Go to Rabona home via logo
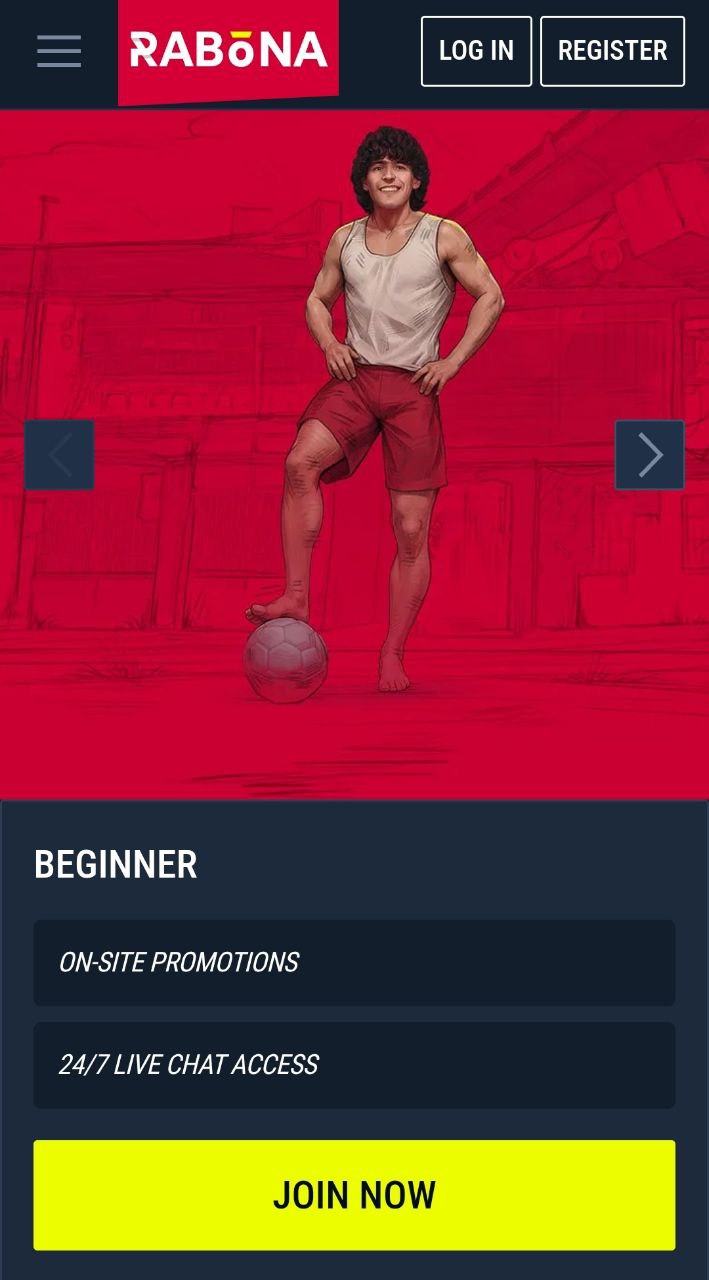The width and height of the screenshot is (709, 1280). click(x=228, y=51)
